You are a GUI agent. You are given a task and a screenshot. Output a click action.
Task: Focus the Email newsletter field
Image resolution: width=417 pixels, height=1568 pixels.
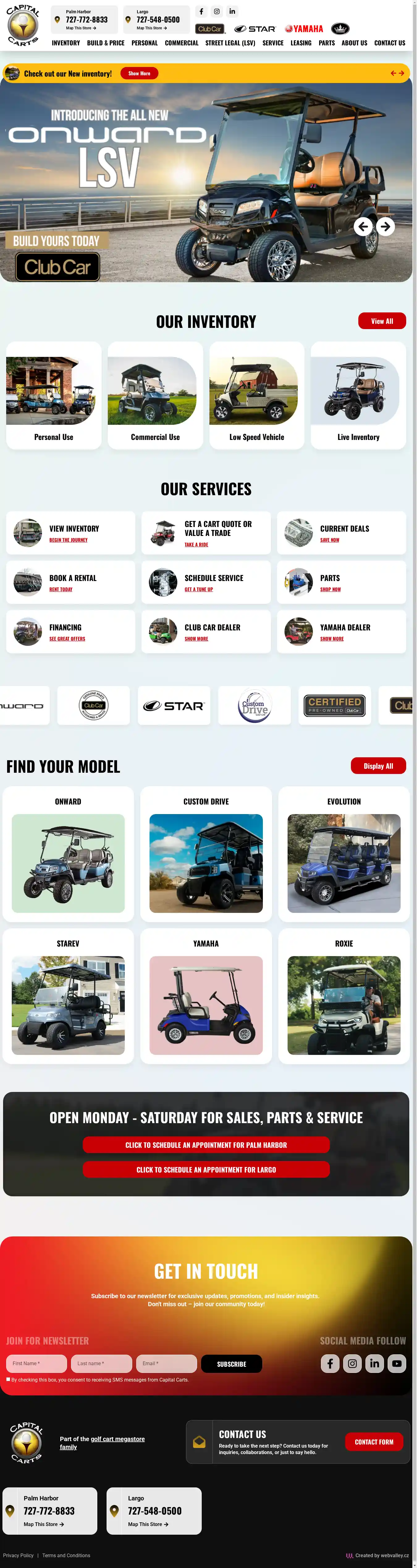tap(166, 1364)
